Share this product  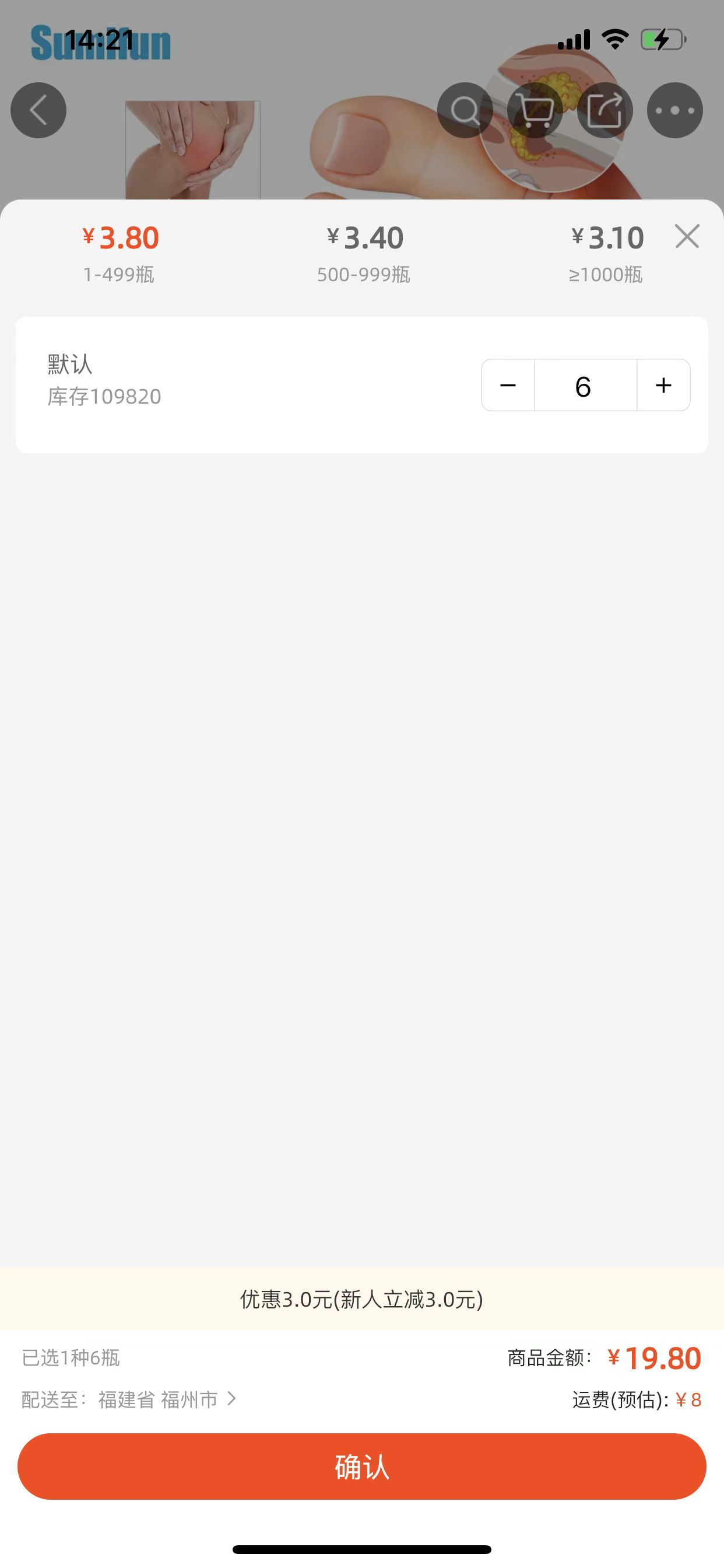click(x=604, y=110)
